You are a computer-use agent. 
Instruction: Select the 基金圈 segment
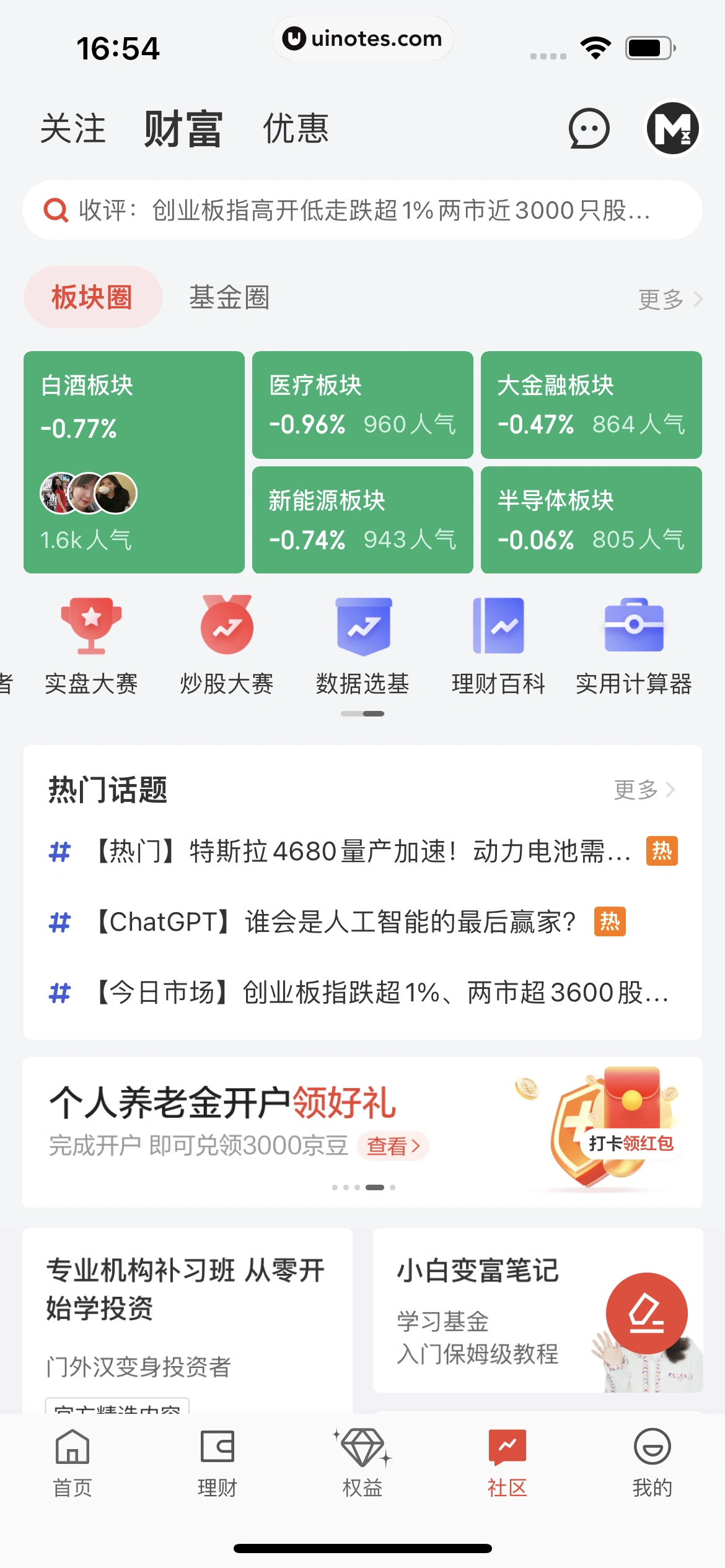click(x=229, y=297)
